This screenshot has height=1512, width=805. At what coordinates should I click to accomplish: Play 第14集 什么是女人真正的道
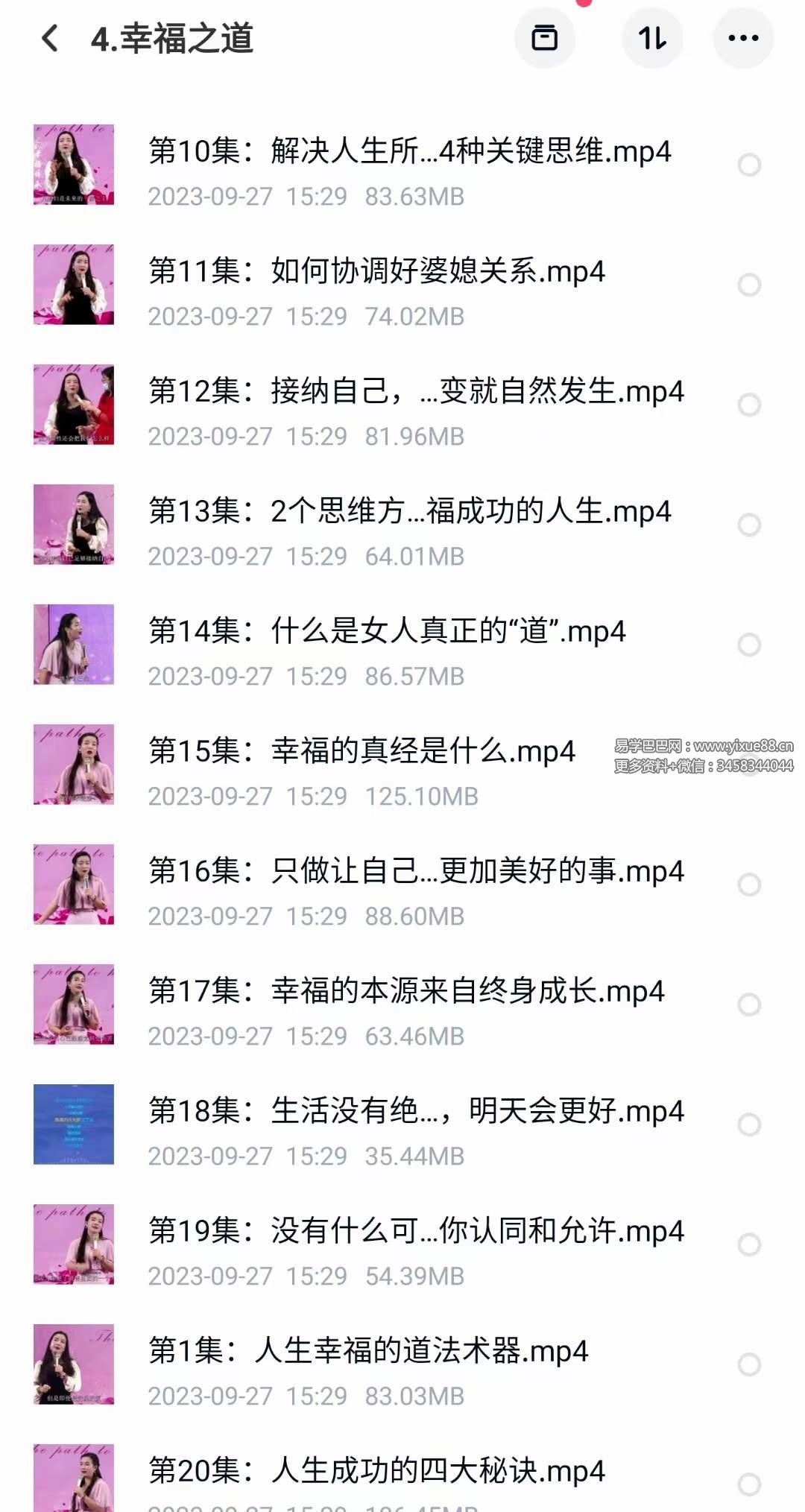click(x=386, y=631)
